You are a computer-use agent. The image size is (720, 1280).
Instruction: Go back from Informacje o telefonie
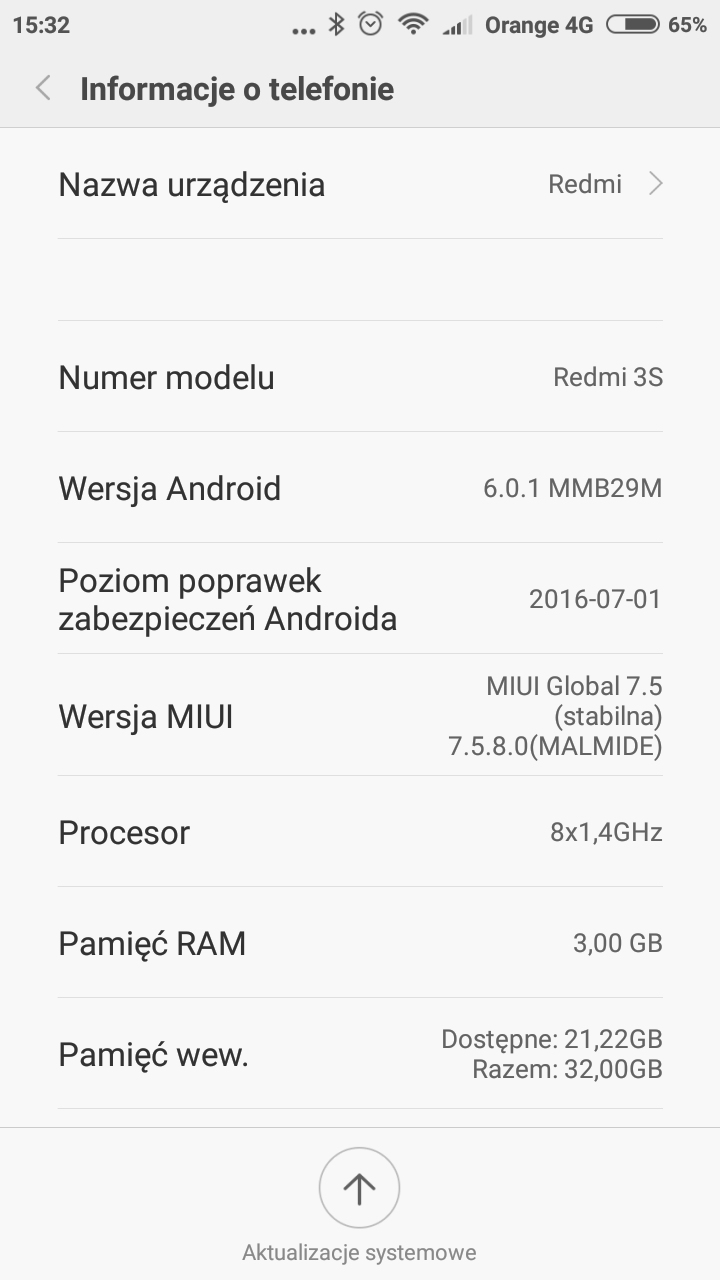click(x=43, y=89)
